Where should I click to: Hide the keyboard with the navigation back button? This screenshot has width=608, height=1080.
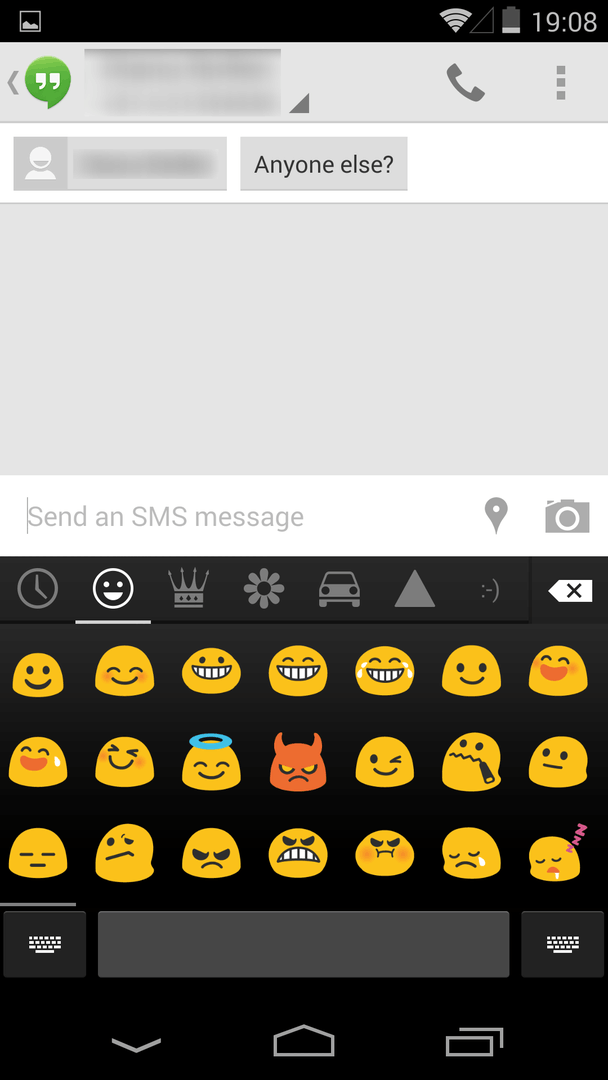click(136, 1044)
